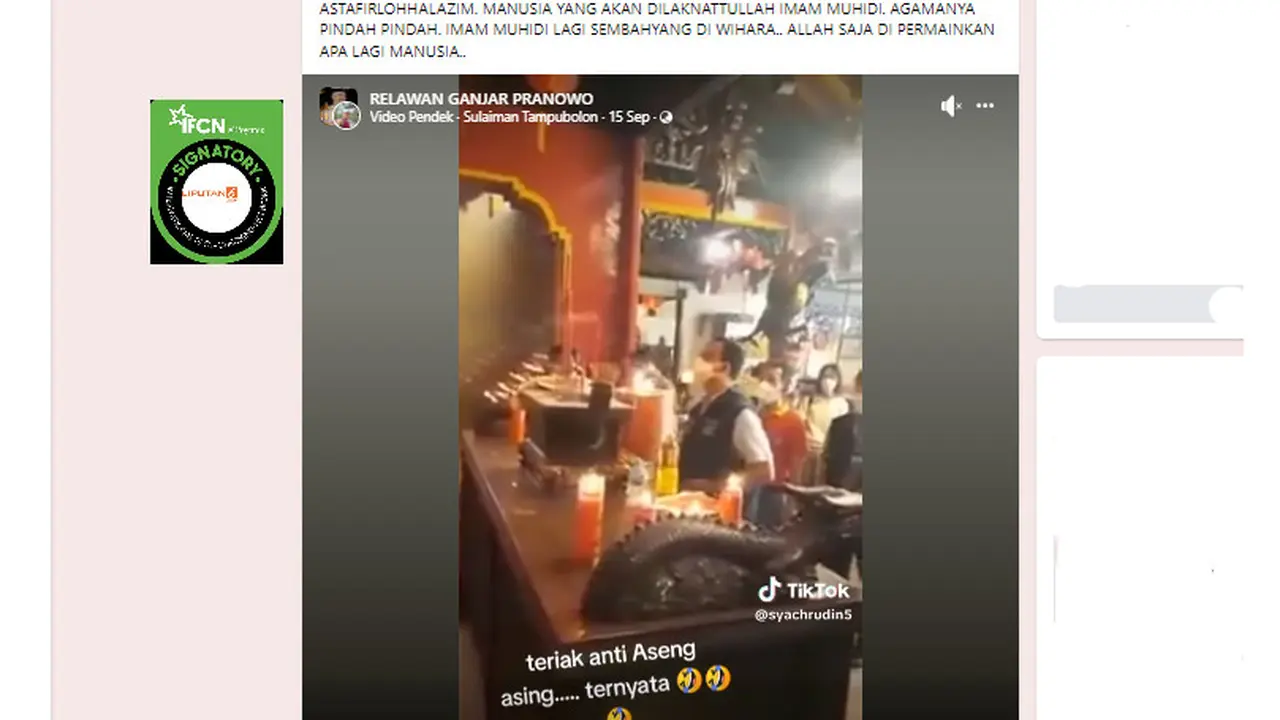Play the TikTok temple video

[660, 400]
